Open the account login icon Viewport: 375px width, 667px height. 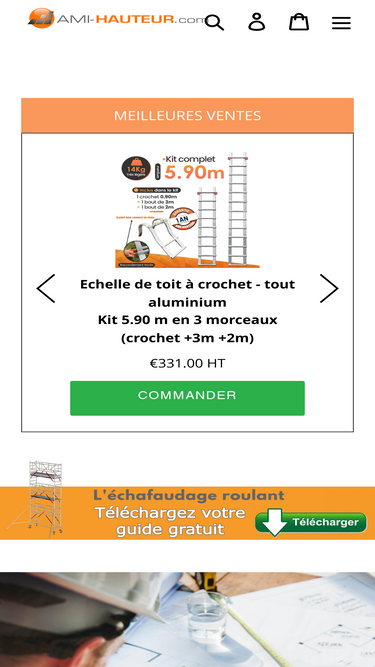(x=256, y=22)
